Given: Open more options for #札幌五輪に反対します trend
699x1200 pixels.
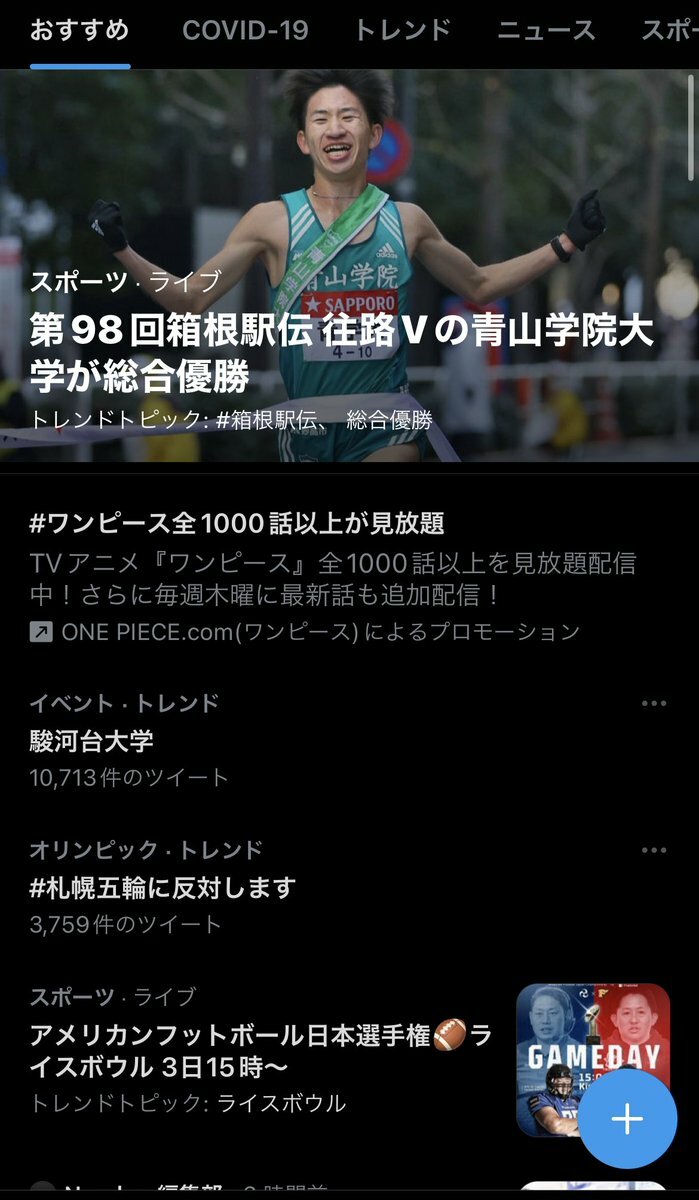Looking at the screenshot, I should coord(653,850).
